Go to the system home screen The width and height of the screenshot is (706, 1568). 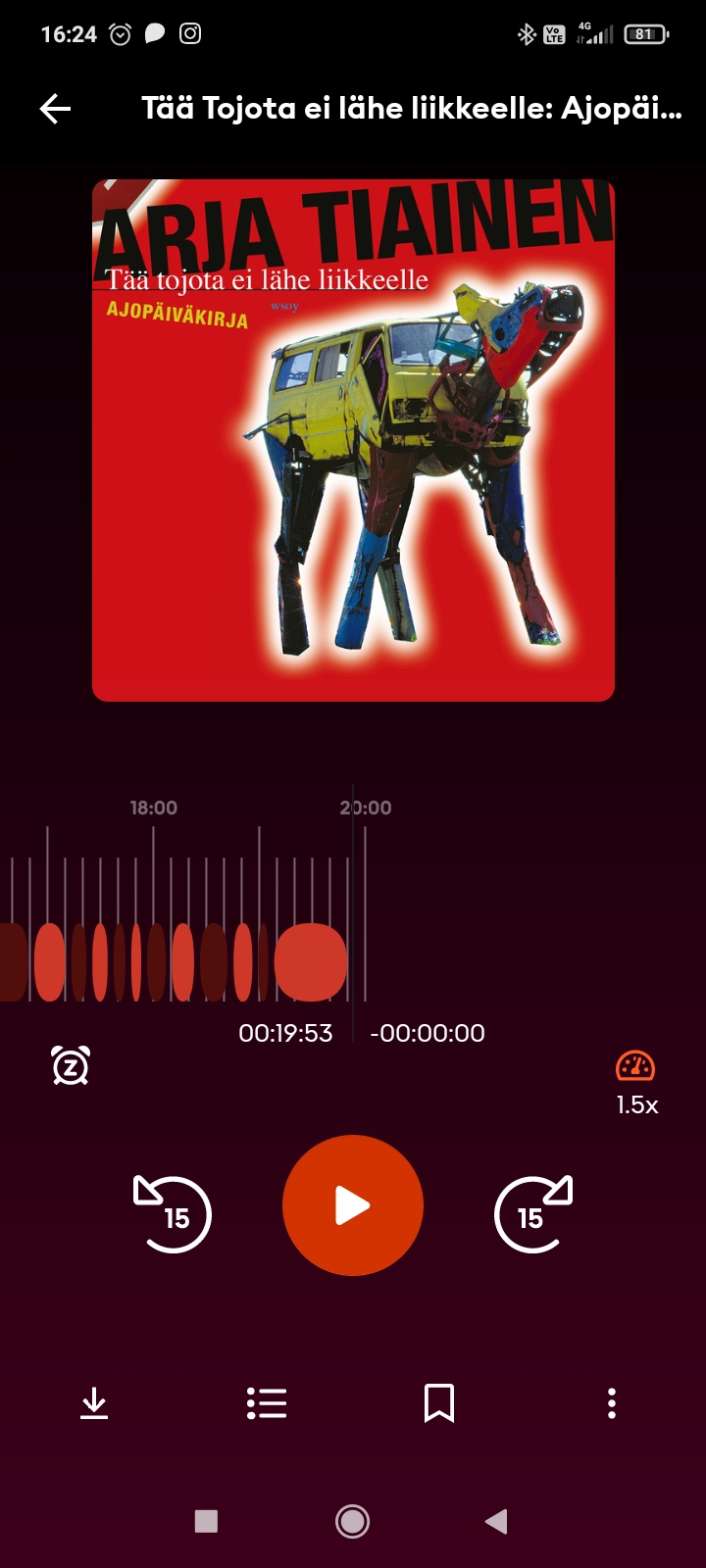[x=353, y=1521]
